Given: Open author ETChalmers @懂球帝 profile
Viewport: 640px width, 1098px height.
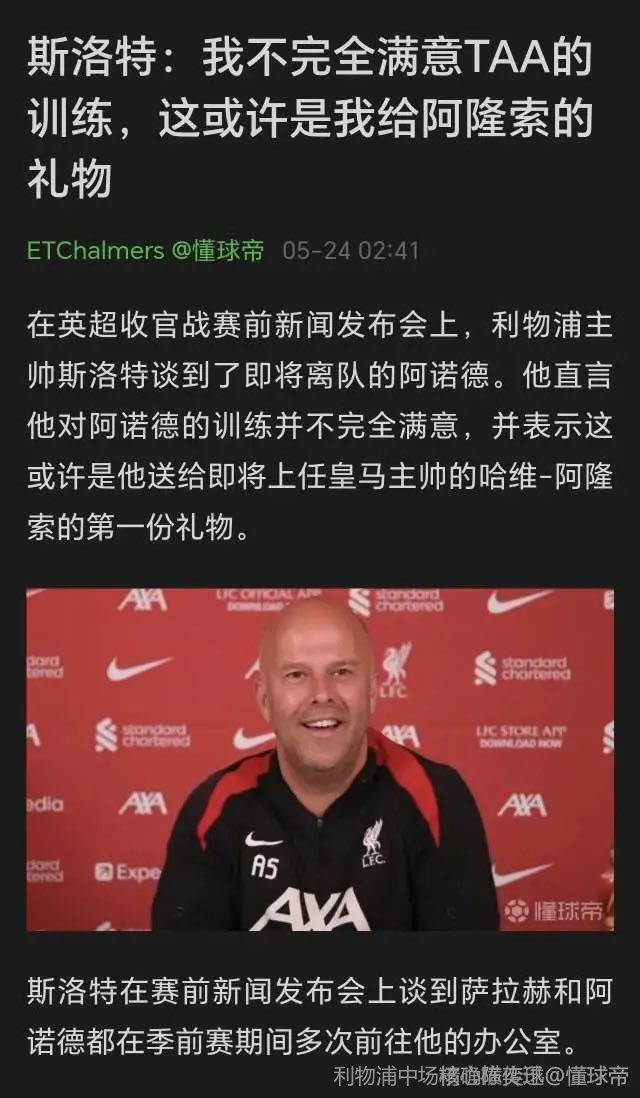Looking at the screenshot, I should [x=146, y=250].
